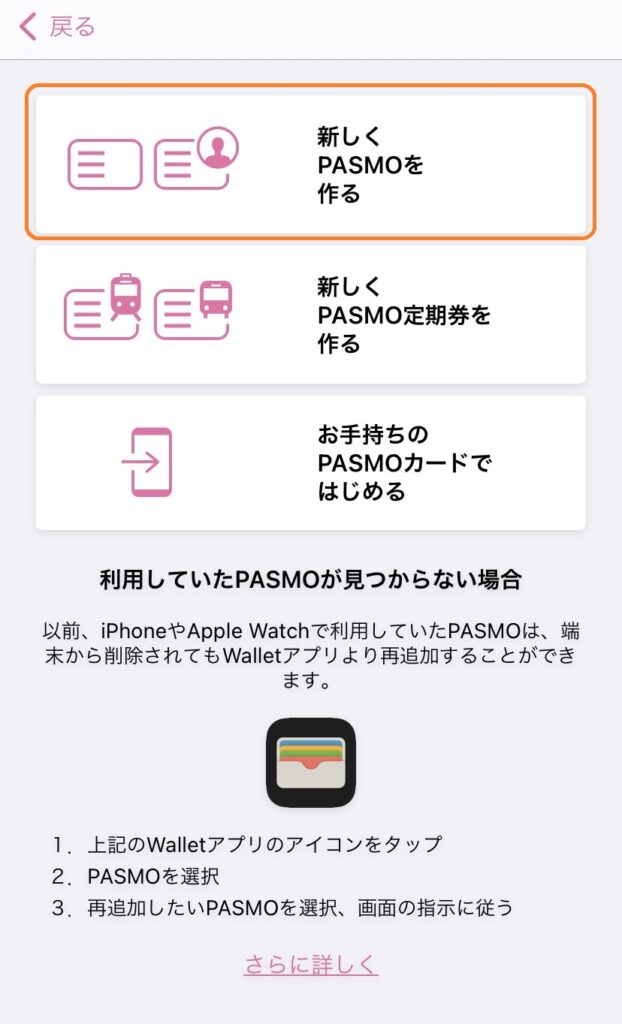Choose 新しくPASMO定期券を作る option

[x=310, y=314]
